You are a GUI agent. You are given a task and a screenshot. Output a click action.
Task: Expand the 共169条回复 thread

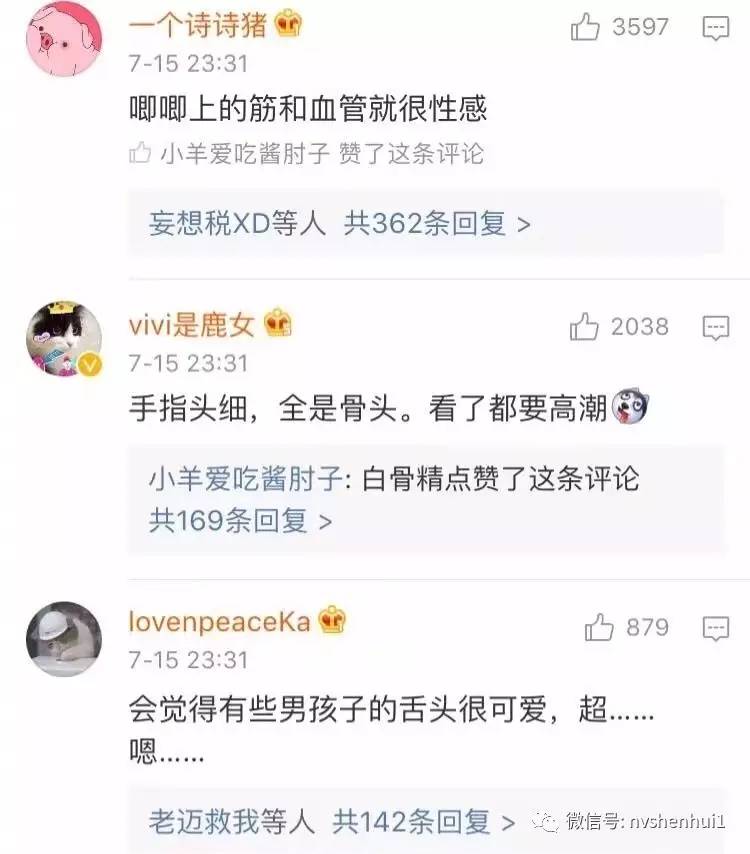pos(241,520)
